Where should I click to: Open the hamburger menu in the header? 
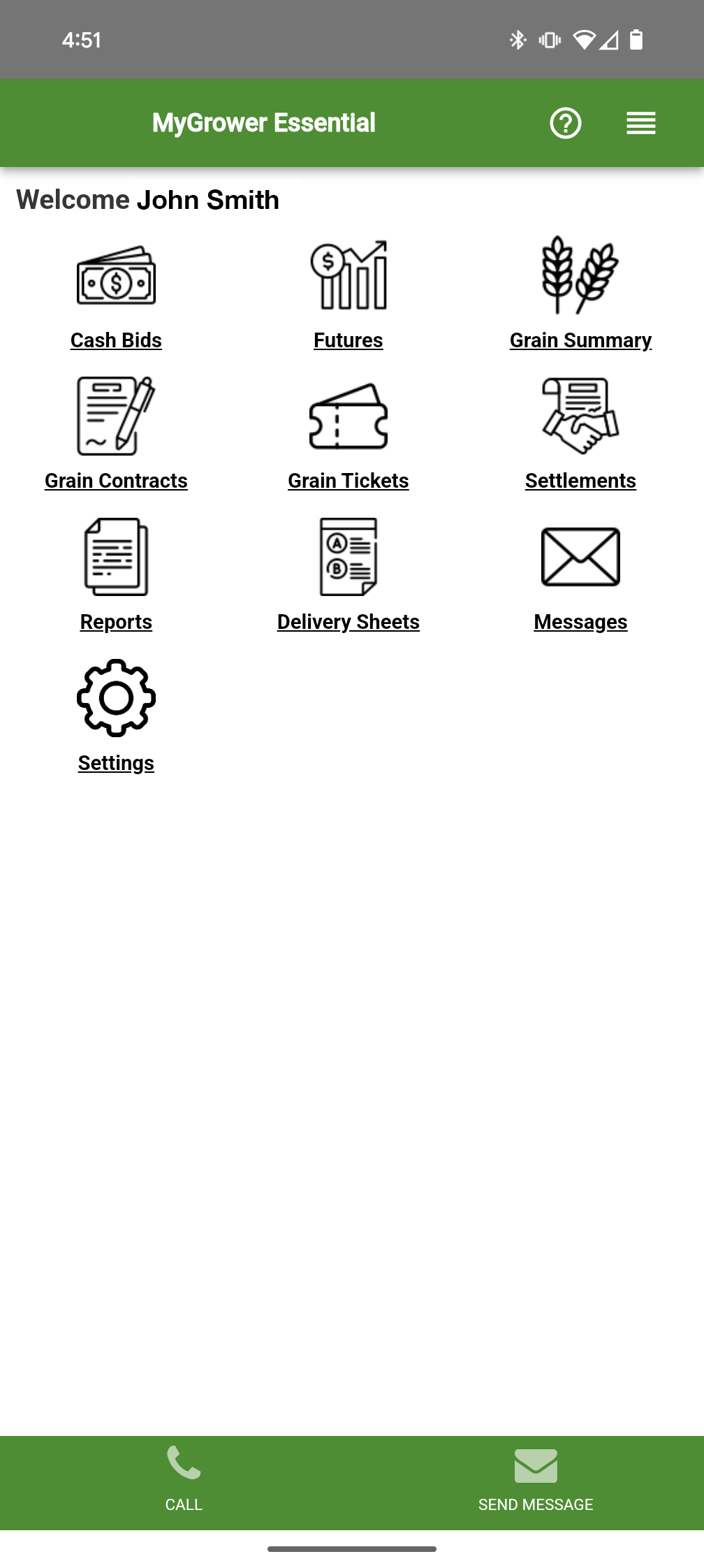click(640, 124)
